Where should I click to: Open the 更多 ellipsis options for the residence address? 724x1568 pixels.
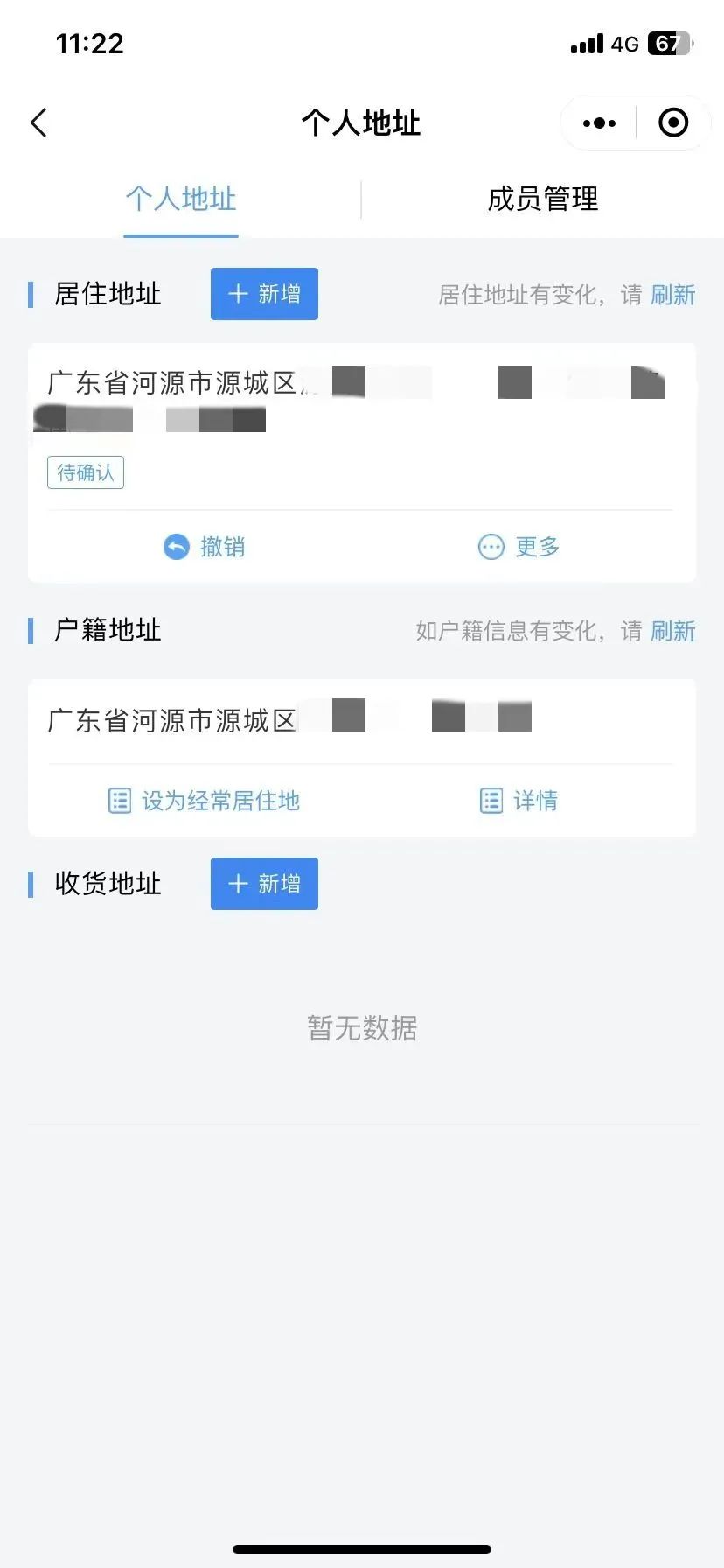491,546
